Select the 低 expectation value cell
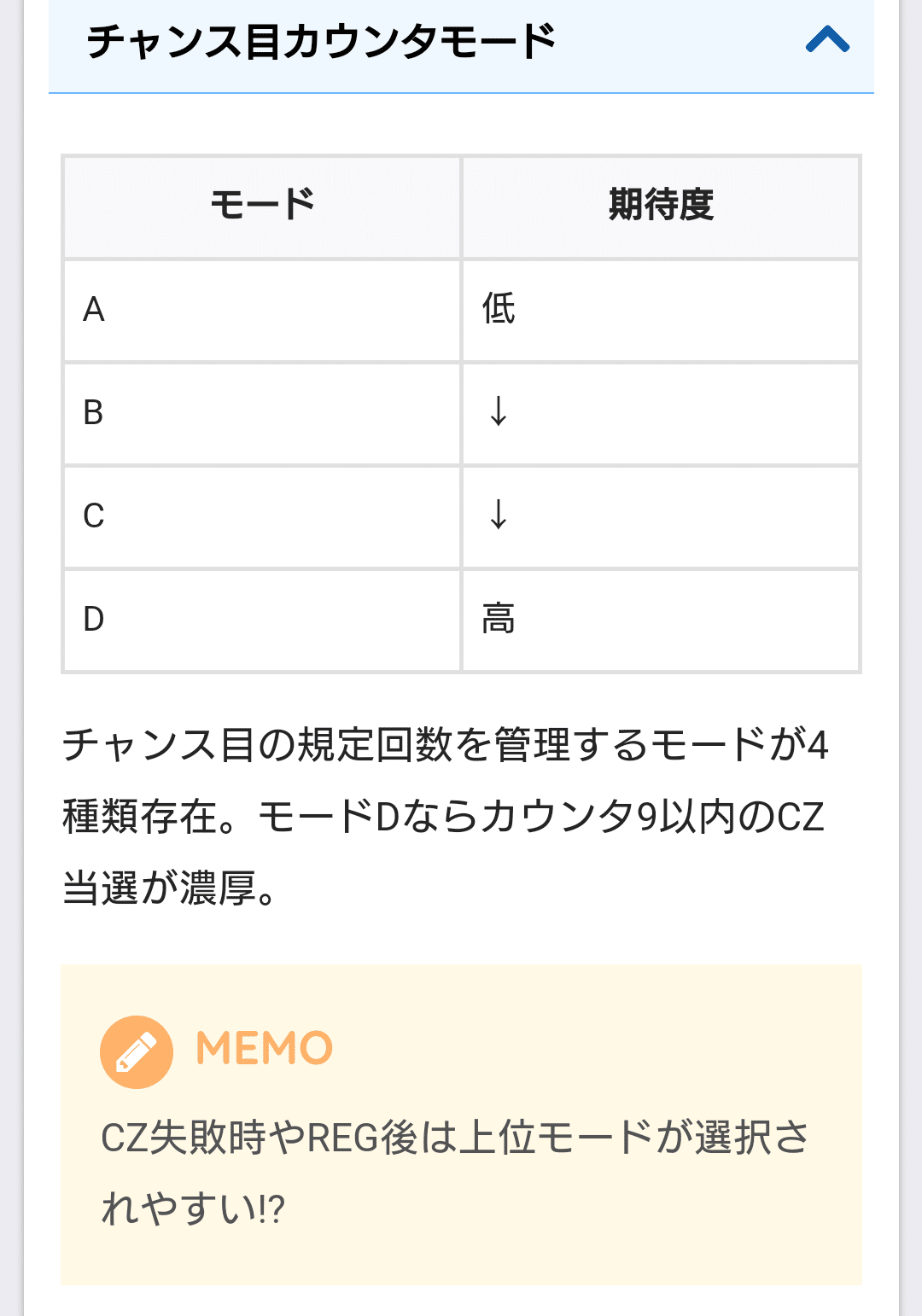This screenshot has width=922, height=1316. click(660, 308)
